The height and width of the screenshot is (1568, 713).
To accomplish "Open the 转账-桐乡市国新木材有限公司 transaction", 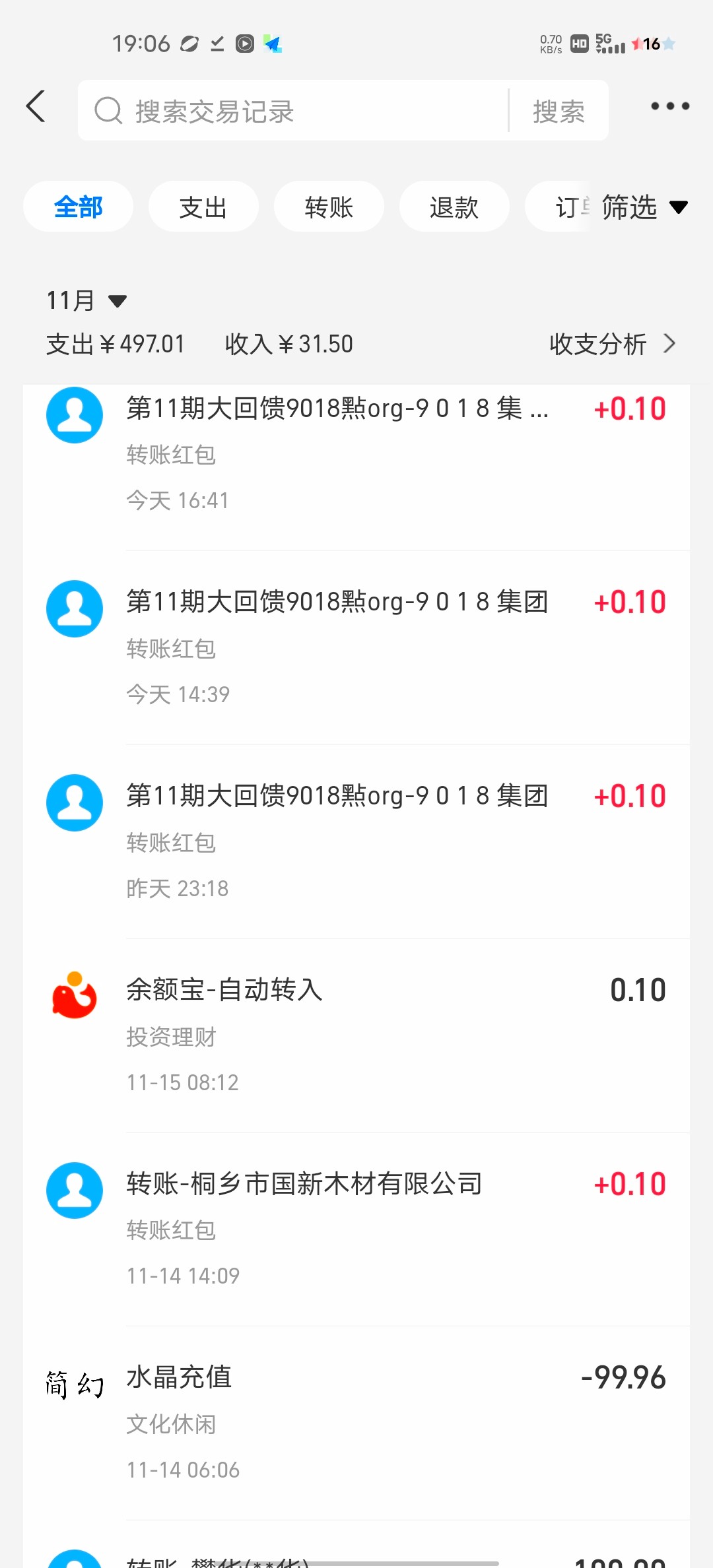I will click(x=356, y=1229).
